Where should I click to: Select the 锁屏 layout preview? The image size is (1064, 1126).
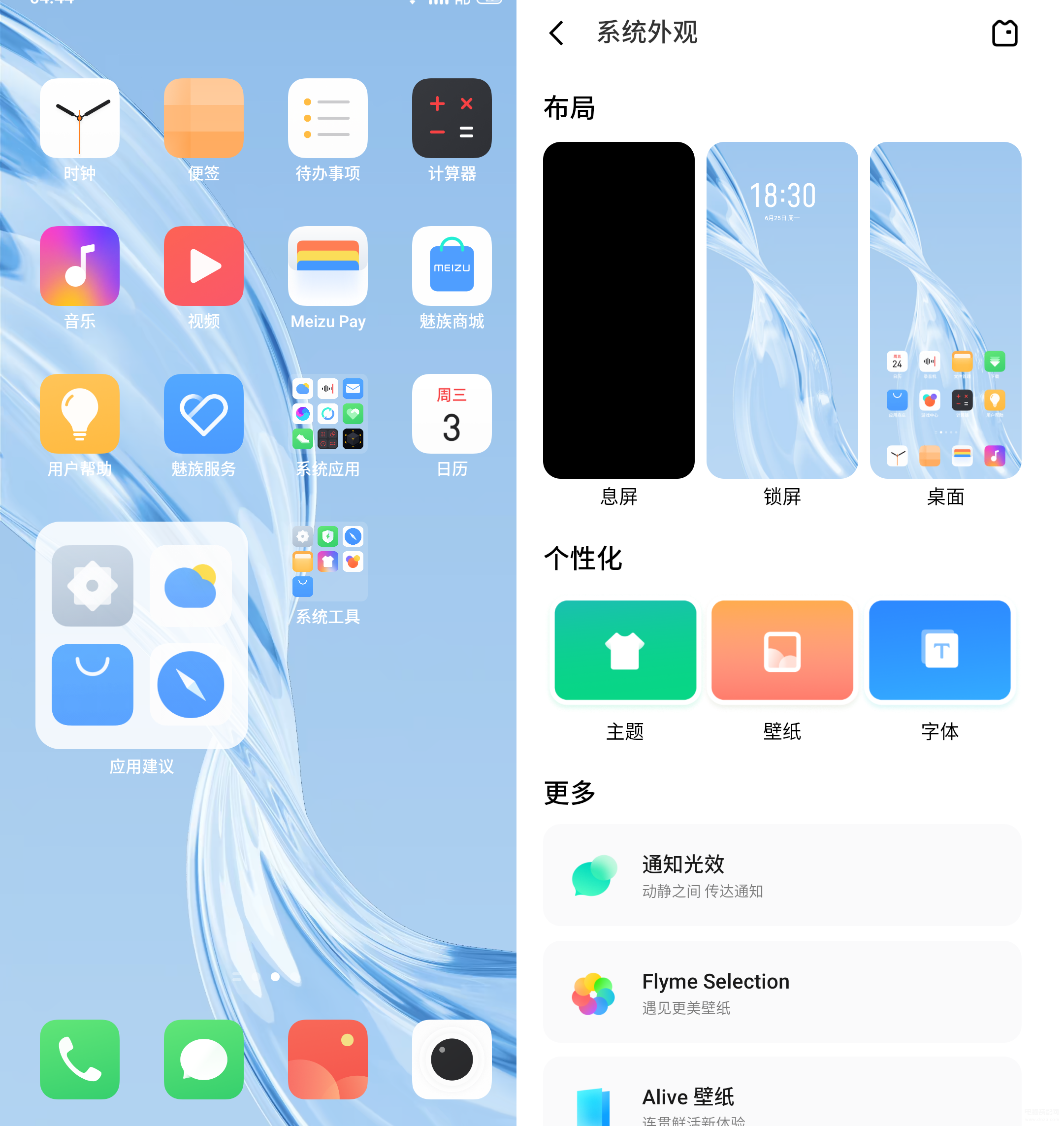tap(781, 310)
